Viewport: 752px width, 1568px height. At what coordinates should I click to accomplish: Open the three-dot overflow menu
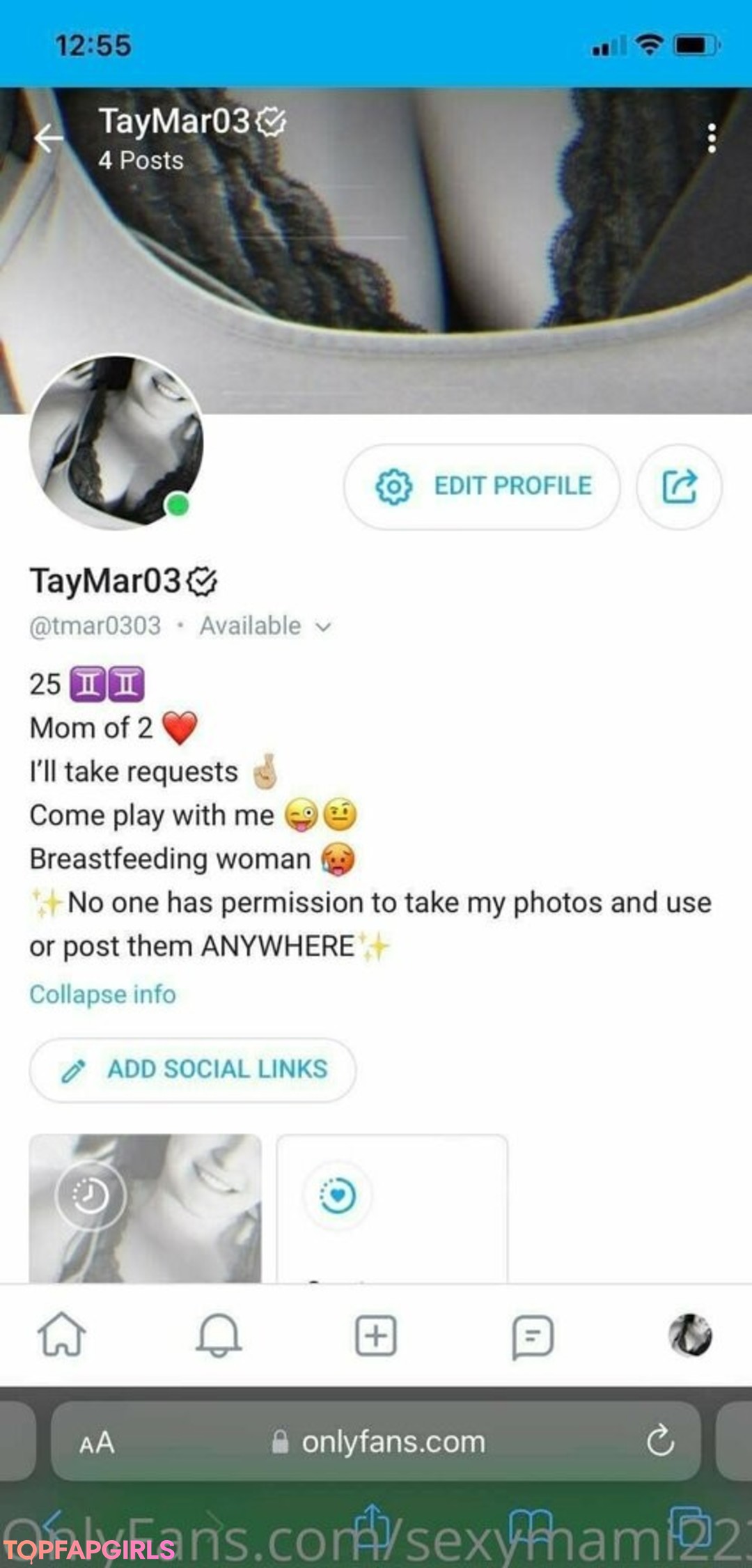(711, 138)
